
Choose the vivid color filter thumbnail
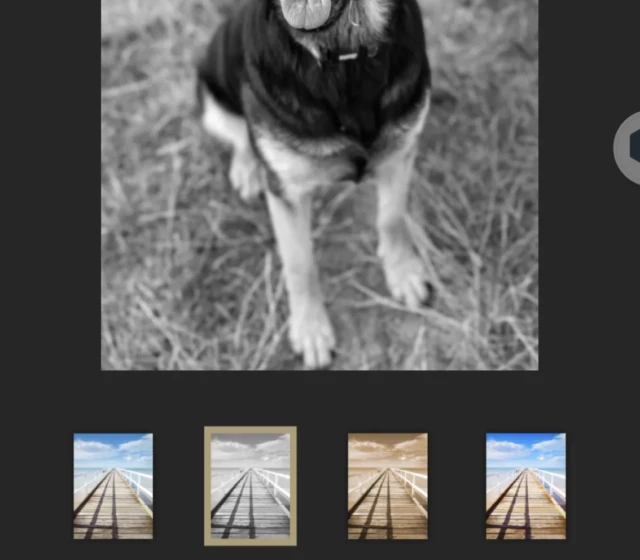[525, 486]
